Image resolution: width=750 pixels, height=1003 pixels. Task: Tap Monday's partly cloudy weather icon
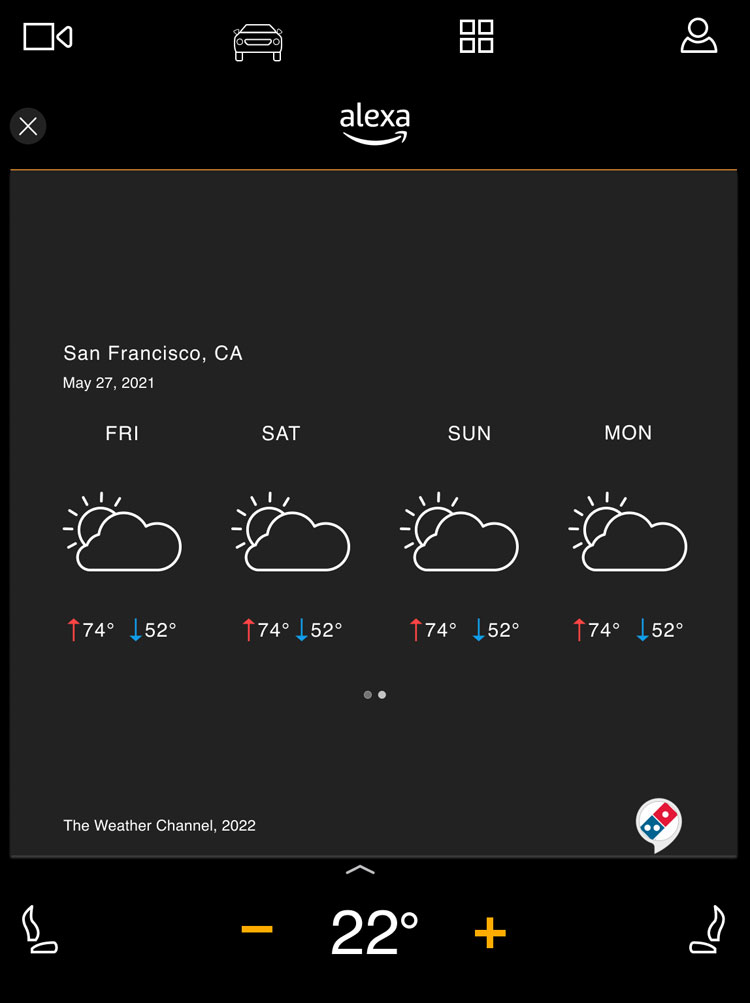pos(629,530)
